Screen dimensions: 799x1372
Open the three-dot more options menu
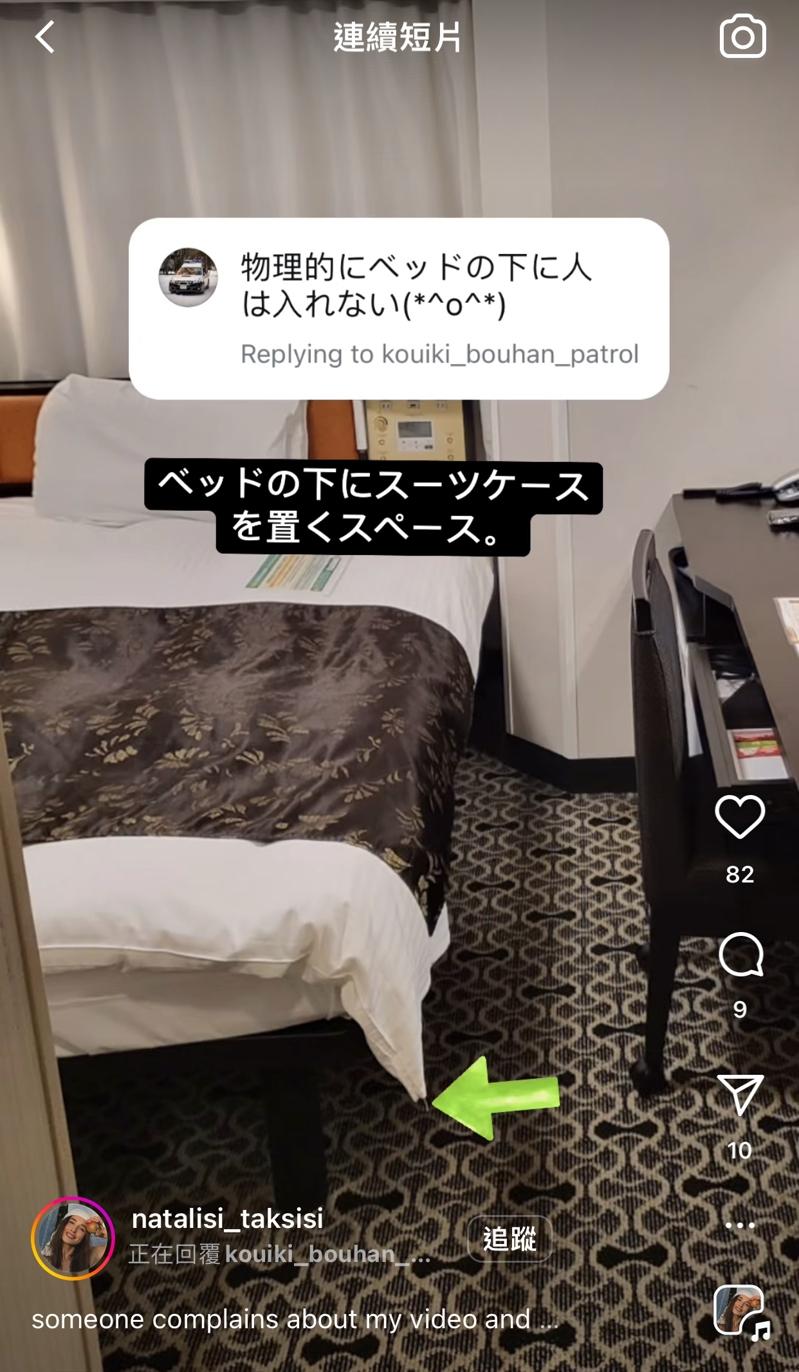[x=739, y=1225]
